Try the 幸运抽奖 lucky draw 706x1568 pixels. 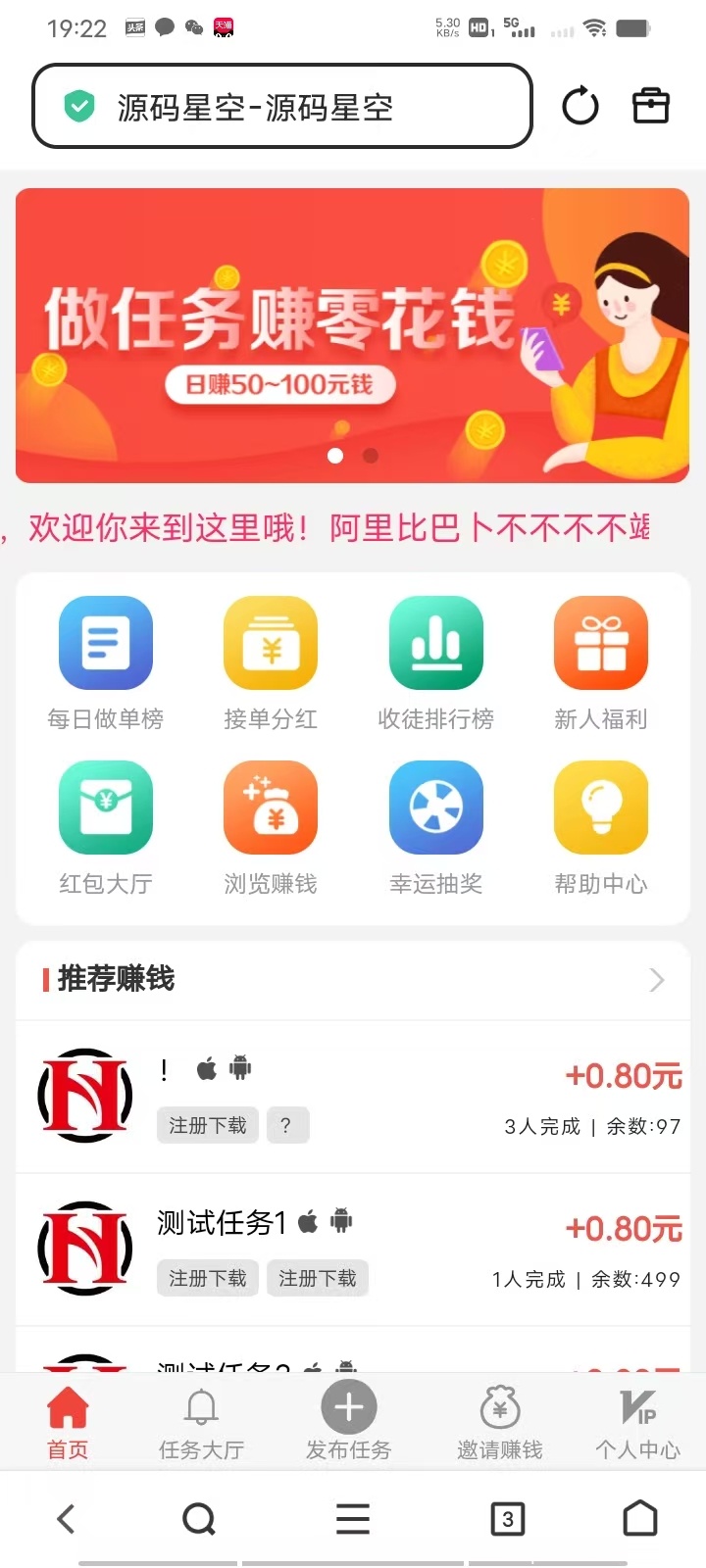click(435, 827)
